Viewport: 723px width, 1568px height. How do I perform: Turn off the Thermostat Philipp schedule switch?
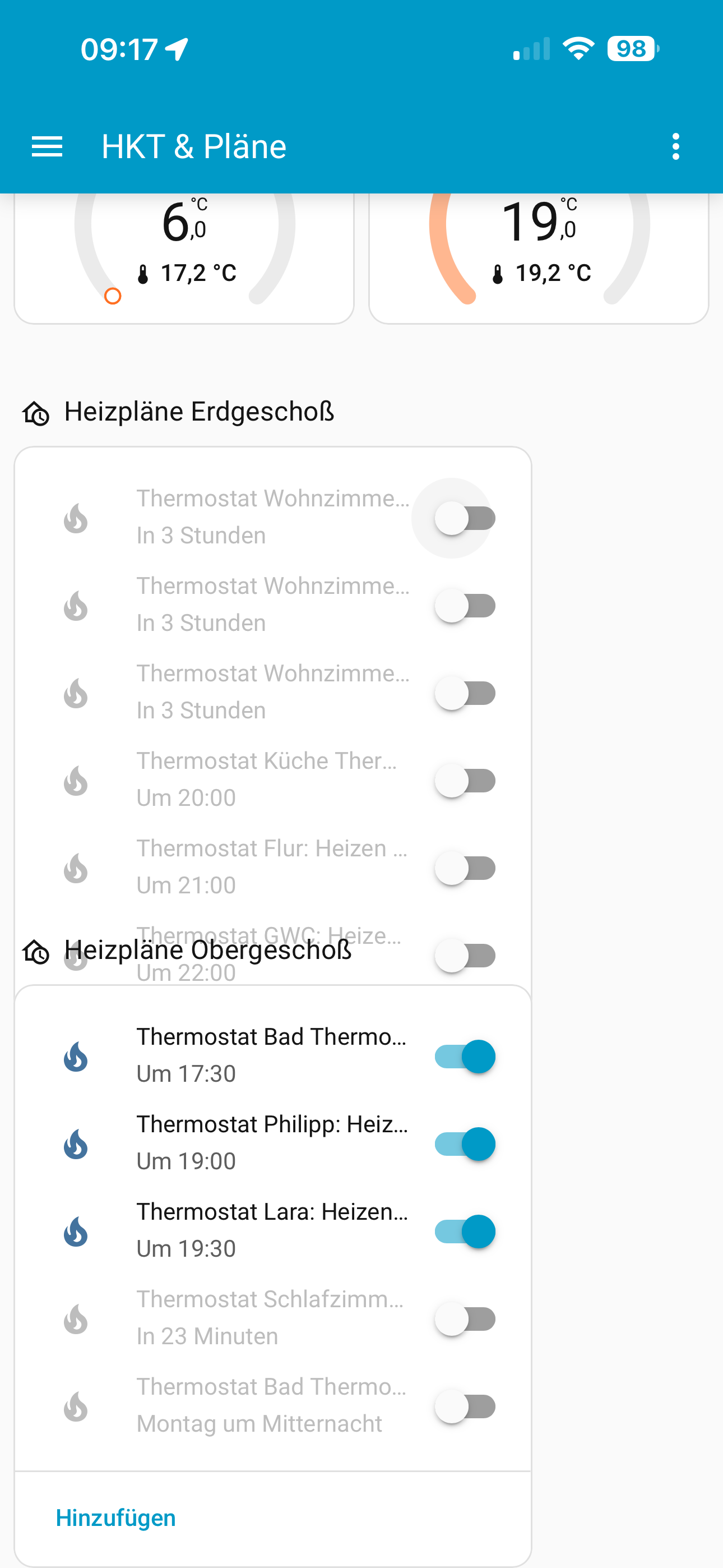coord(465,1143)
